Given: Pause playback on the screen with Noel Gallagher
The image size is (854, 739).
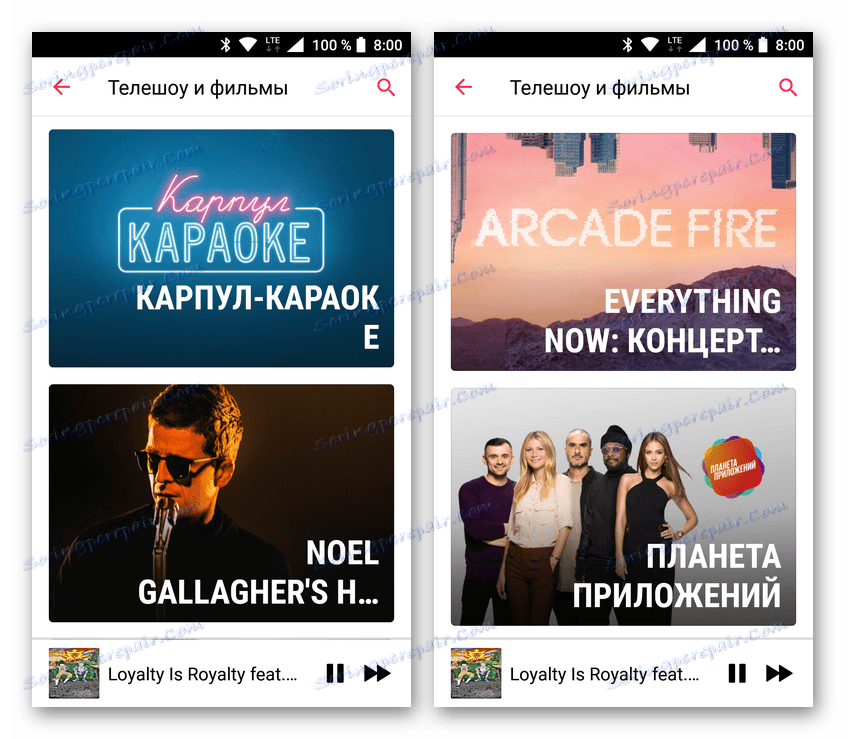Looking at the screenshot, I should tap(335, 673).
